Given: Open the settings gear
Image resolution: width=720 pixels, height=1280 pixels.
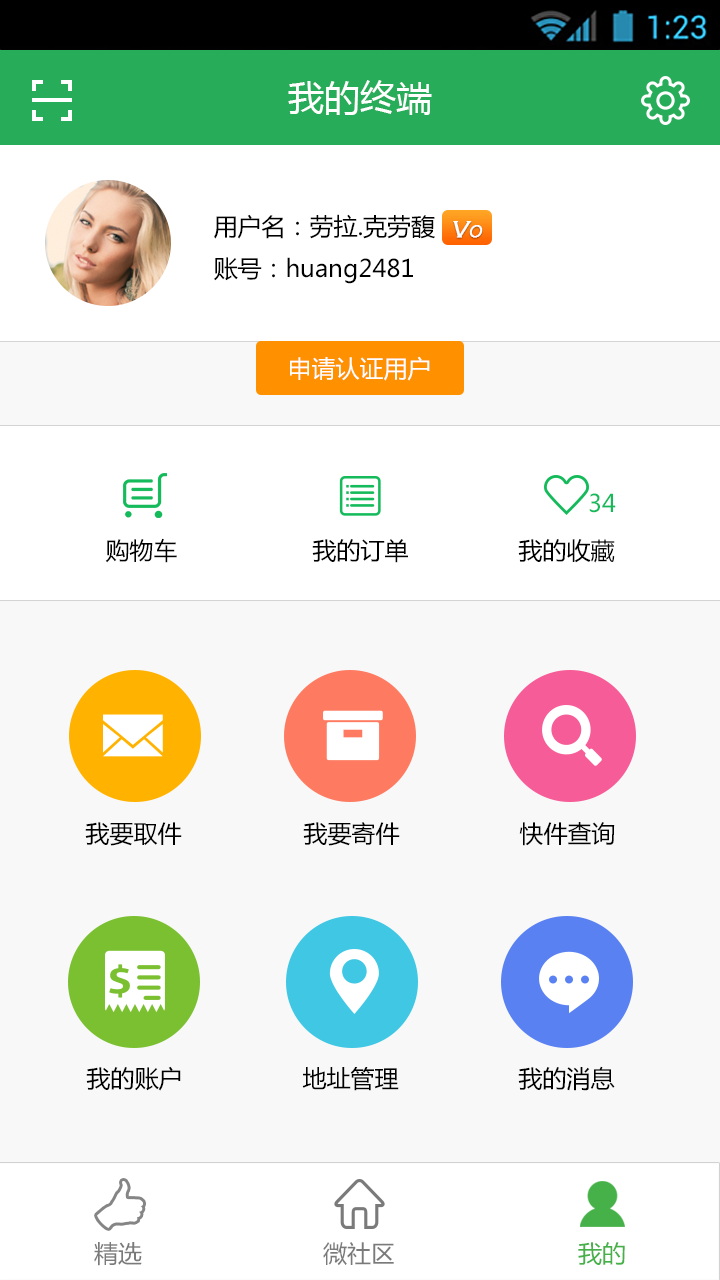Looking at the screenshot, I should (665, 99).
